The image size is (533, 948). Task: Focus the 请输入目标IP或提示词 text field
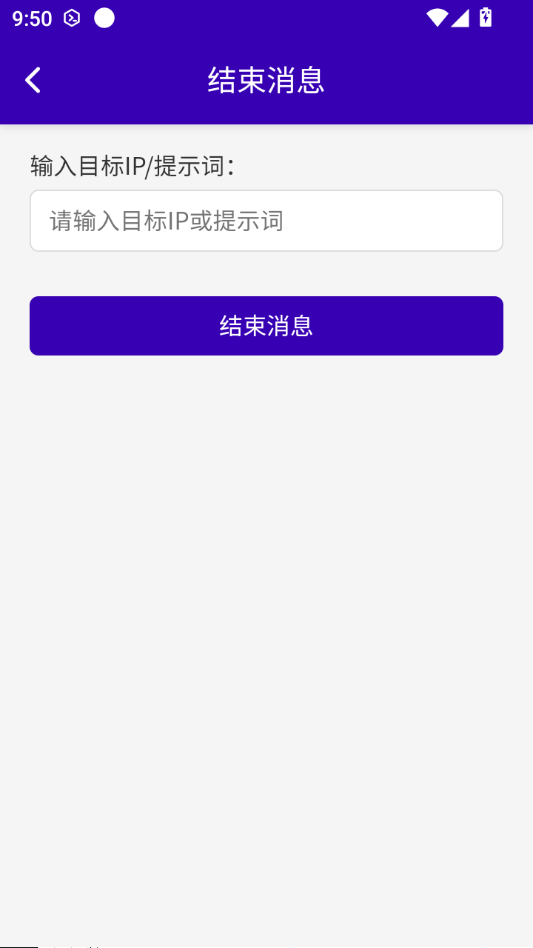266,221
